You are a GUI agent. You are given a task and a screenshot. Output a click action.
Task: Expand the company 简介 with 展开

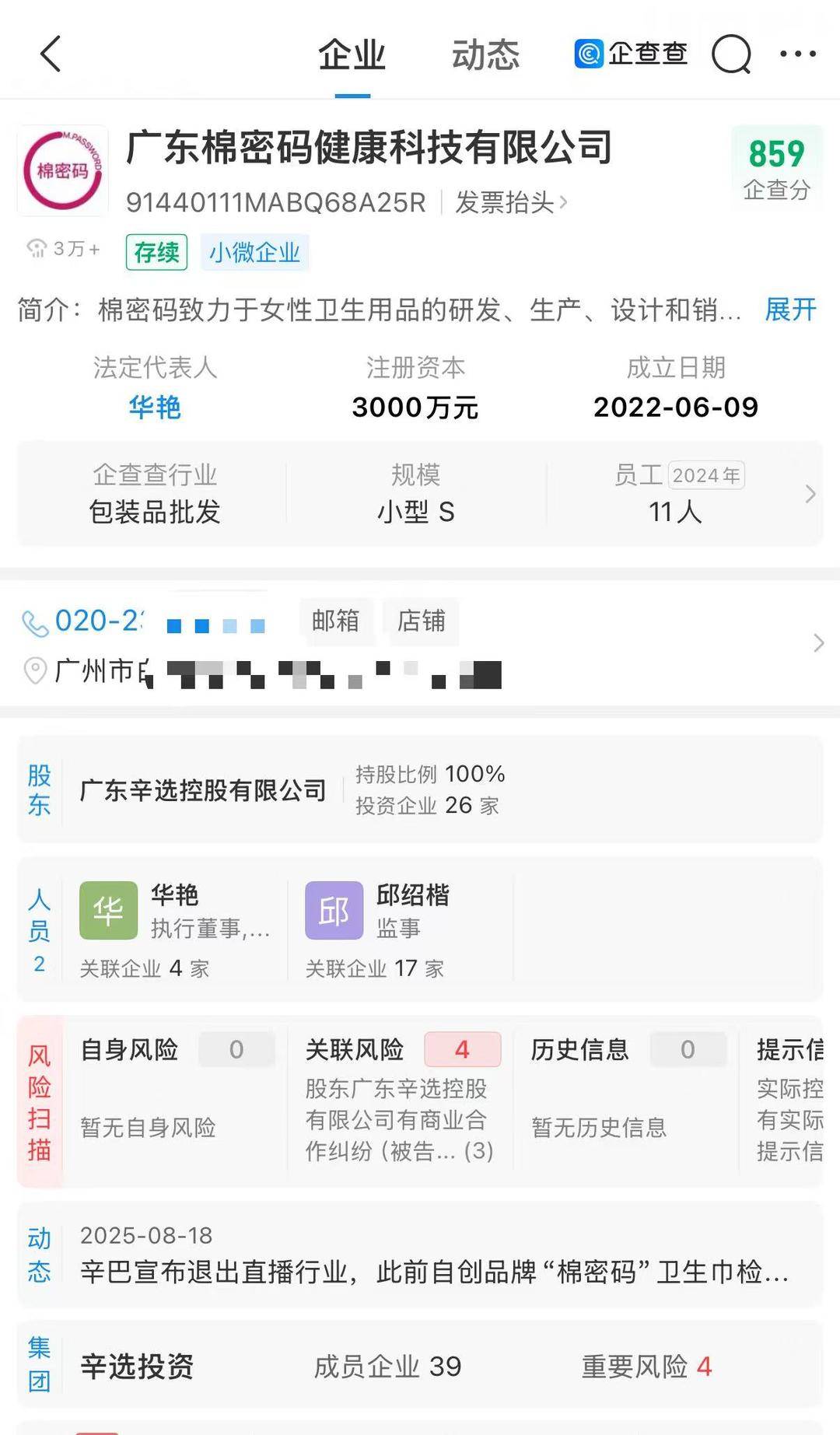(789, 310)
